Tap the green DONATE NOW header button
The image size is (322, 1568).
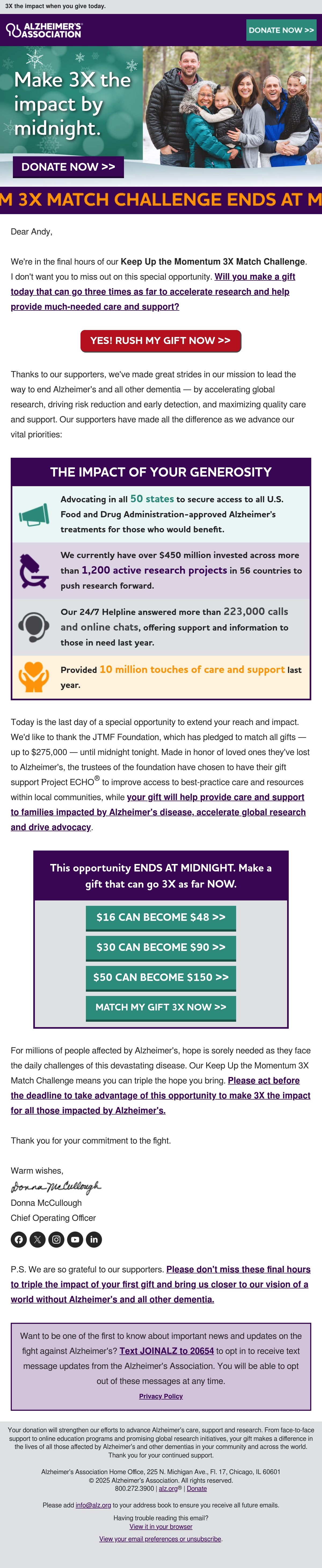281,30
